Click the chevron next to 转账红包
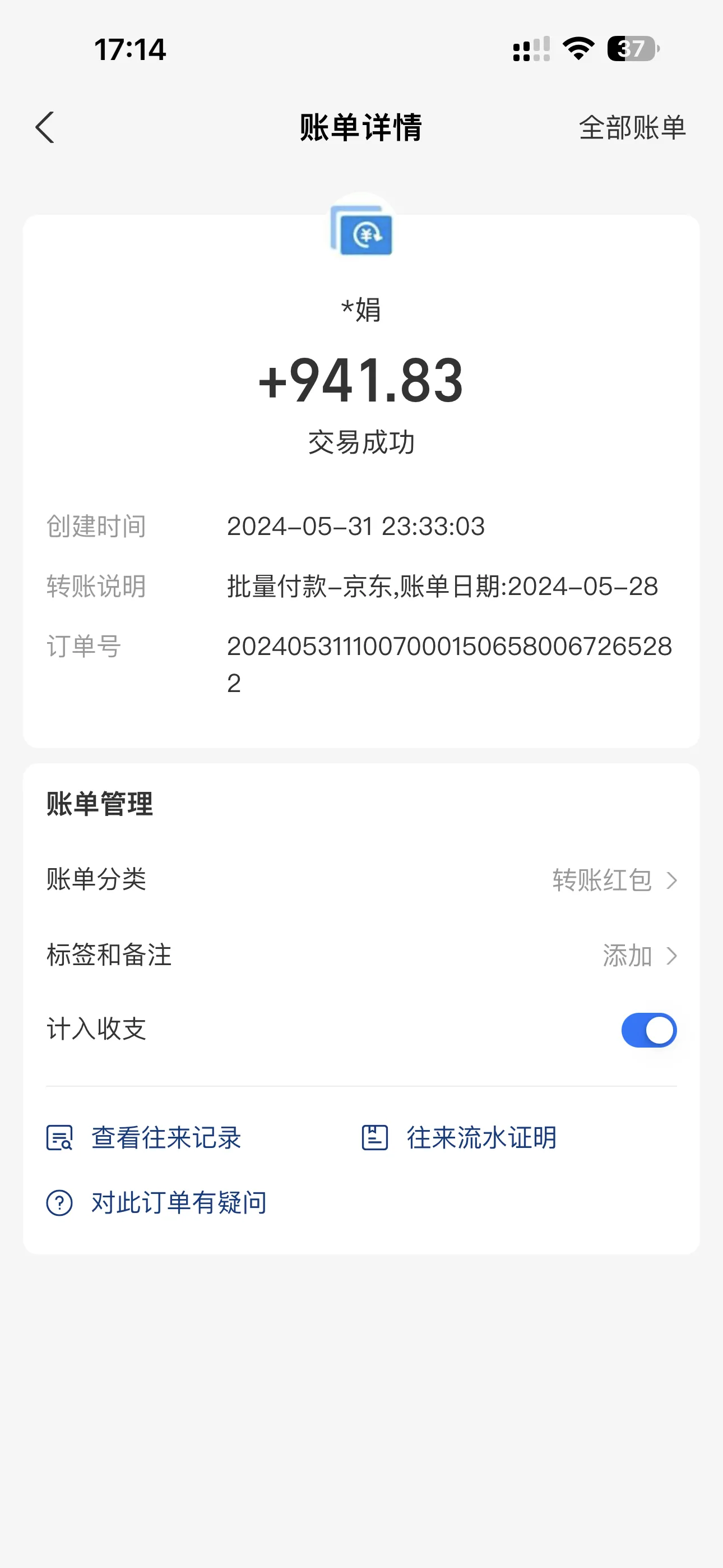The height and width of the screenshot is (1568, 723). tap(672, 880)
